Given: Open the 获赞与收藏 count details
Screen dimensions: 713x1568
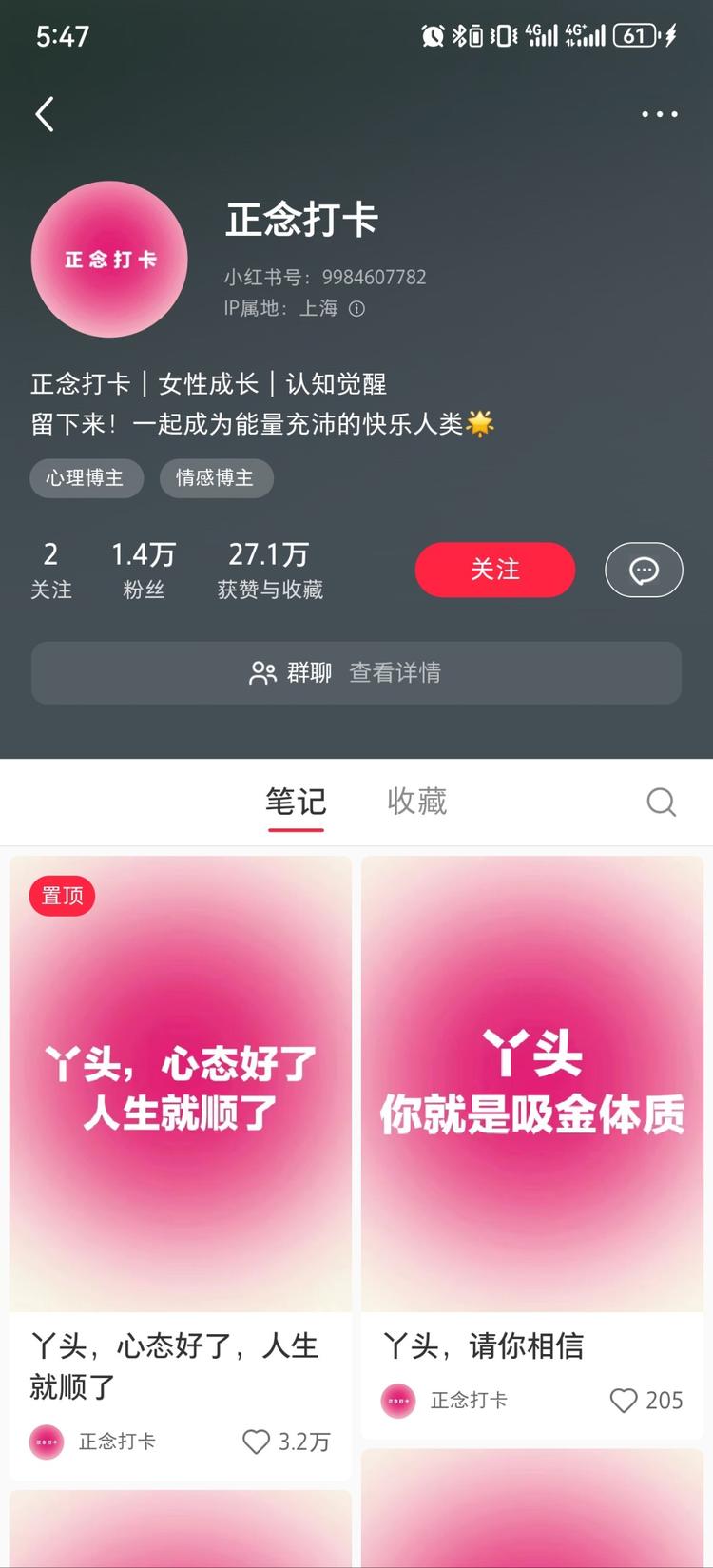Looking at the screenshot, I should click(x=269, y=568).
